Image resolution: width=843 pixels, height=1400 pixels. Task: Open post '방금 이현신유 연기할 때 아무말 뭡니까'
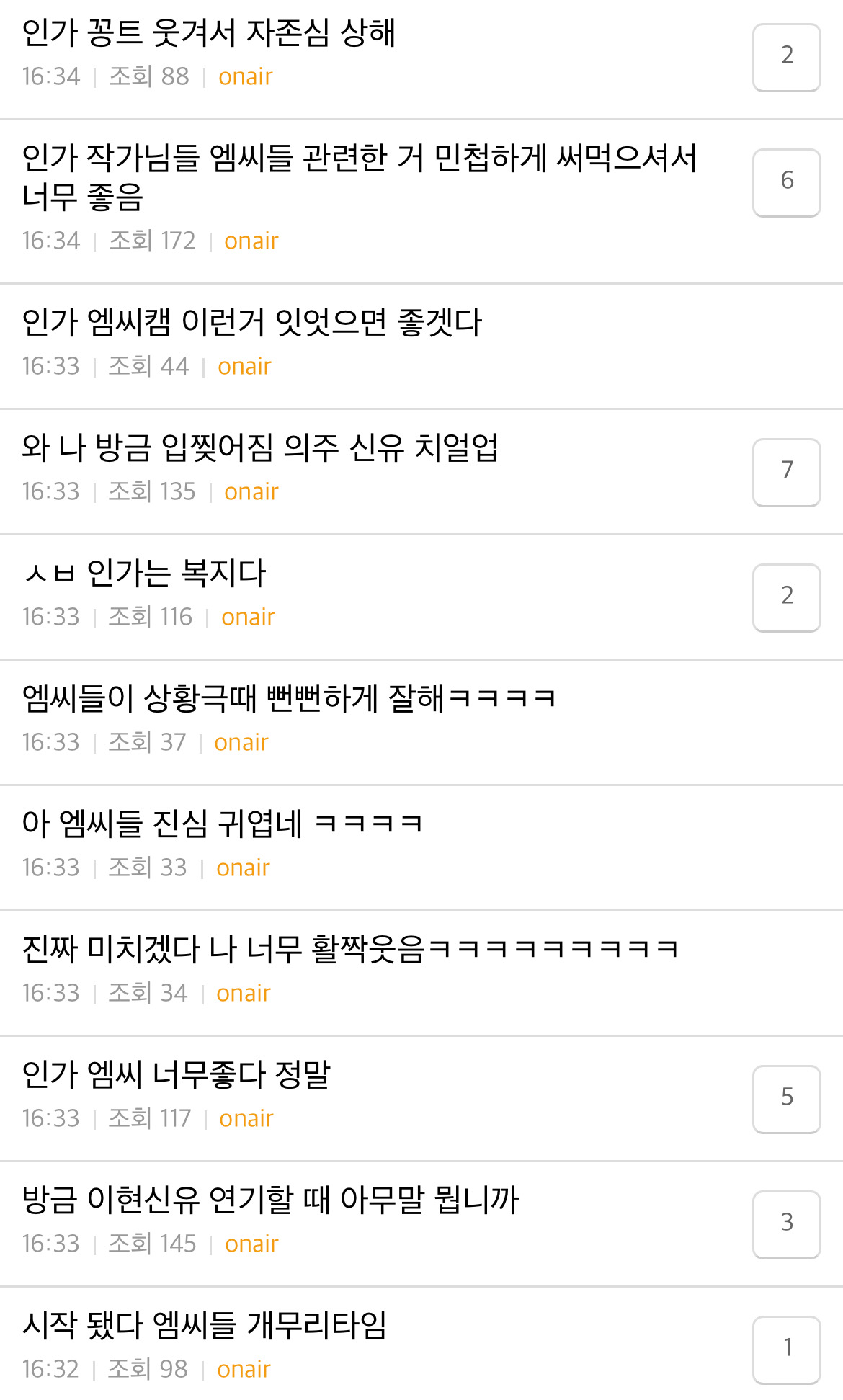pos(270,1200)
